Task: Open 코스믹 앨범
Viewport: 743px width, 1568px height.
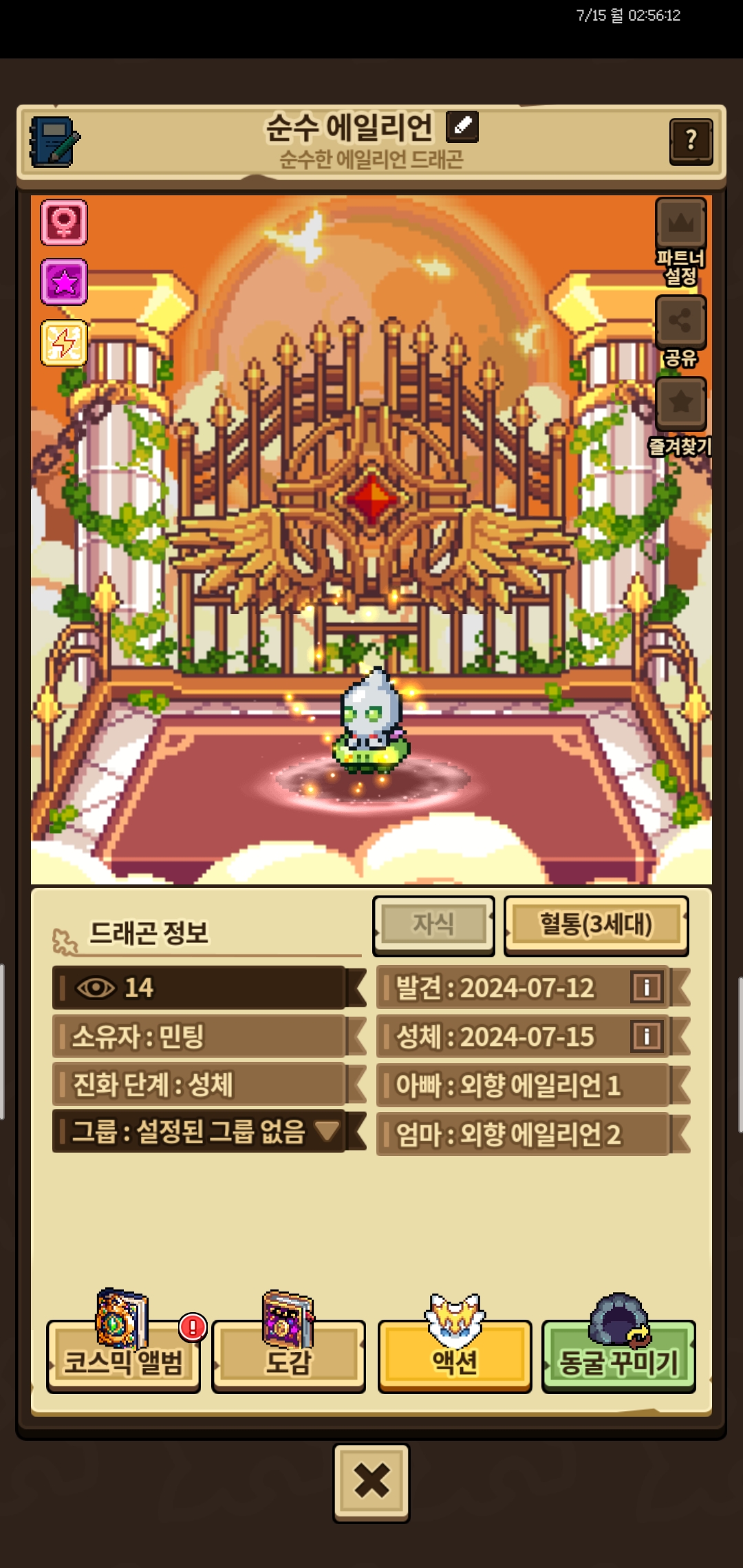Action: click(124, 1358)
